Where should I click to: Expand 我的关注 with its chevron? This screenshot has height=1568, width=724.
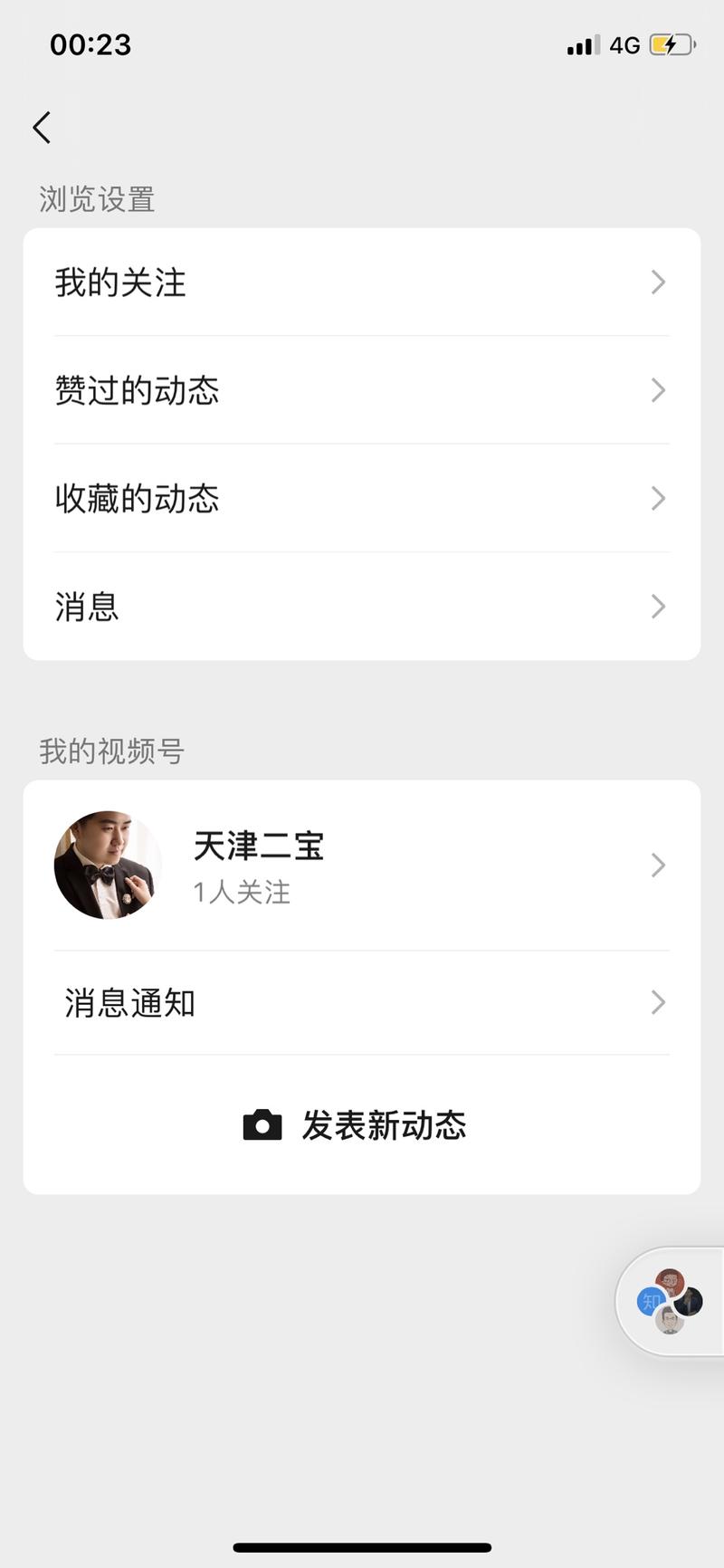pos(658,282)
